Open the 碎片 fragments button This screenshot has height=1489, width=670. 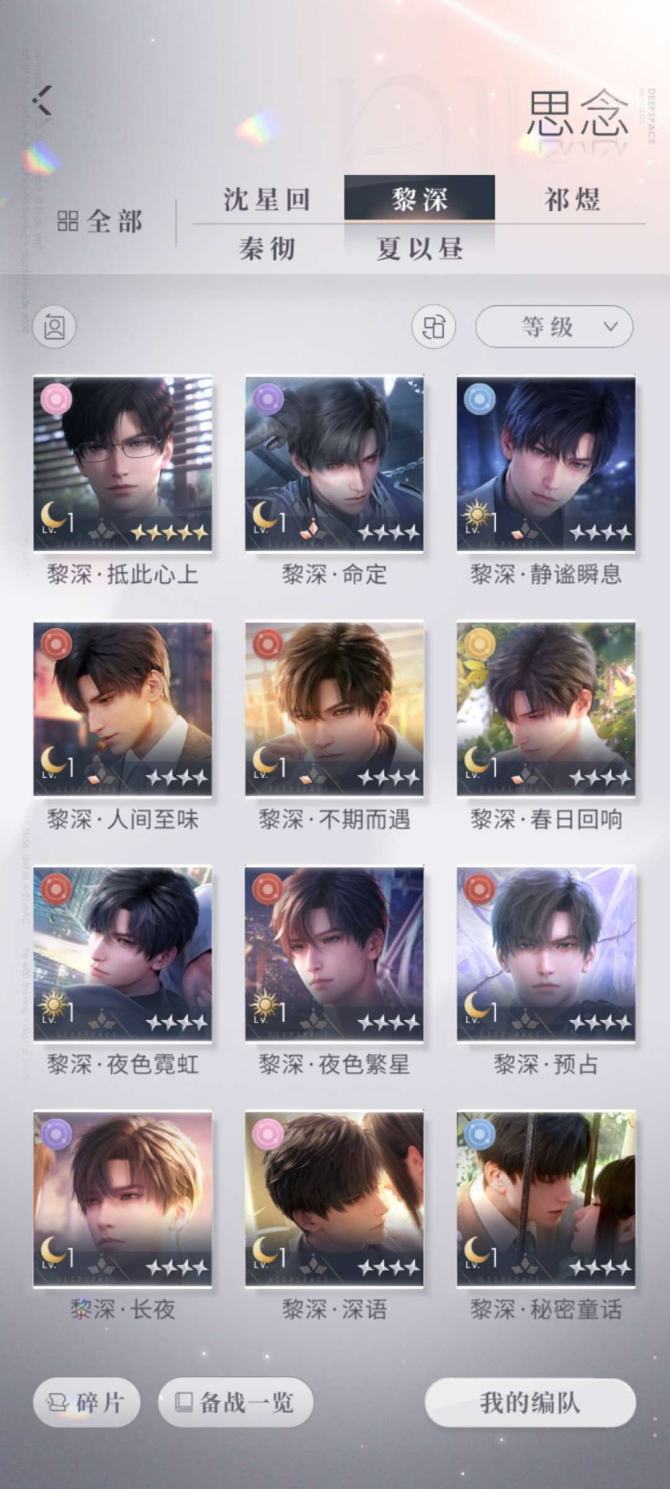tap(86, 1402)
